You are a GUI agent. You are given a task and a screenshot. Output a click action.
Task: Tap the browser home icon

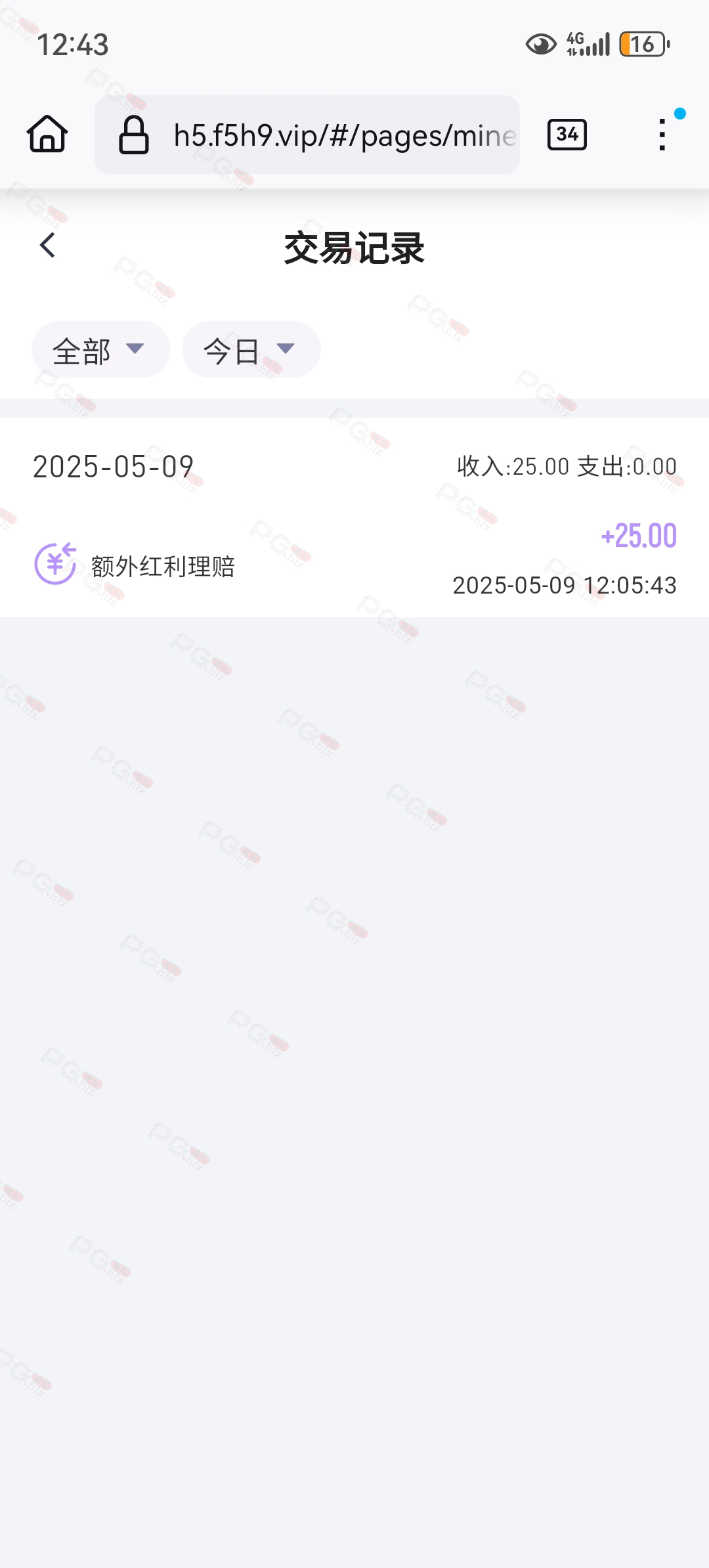47,134
